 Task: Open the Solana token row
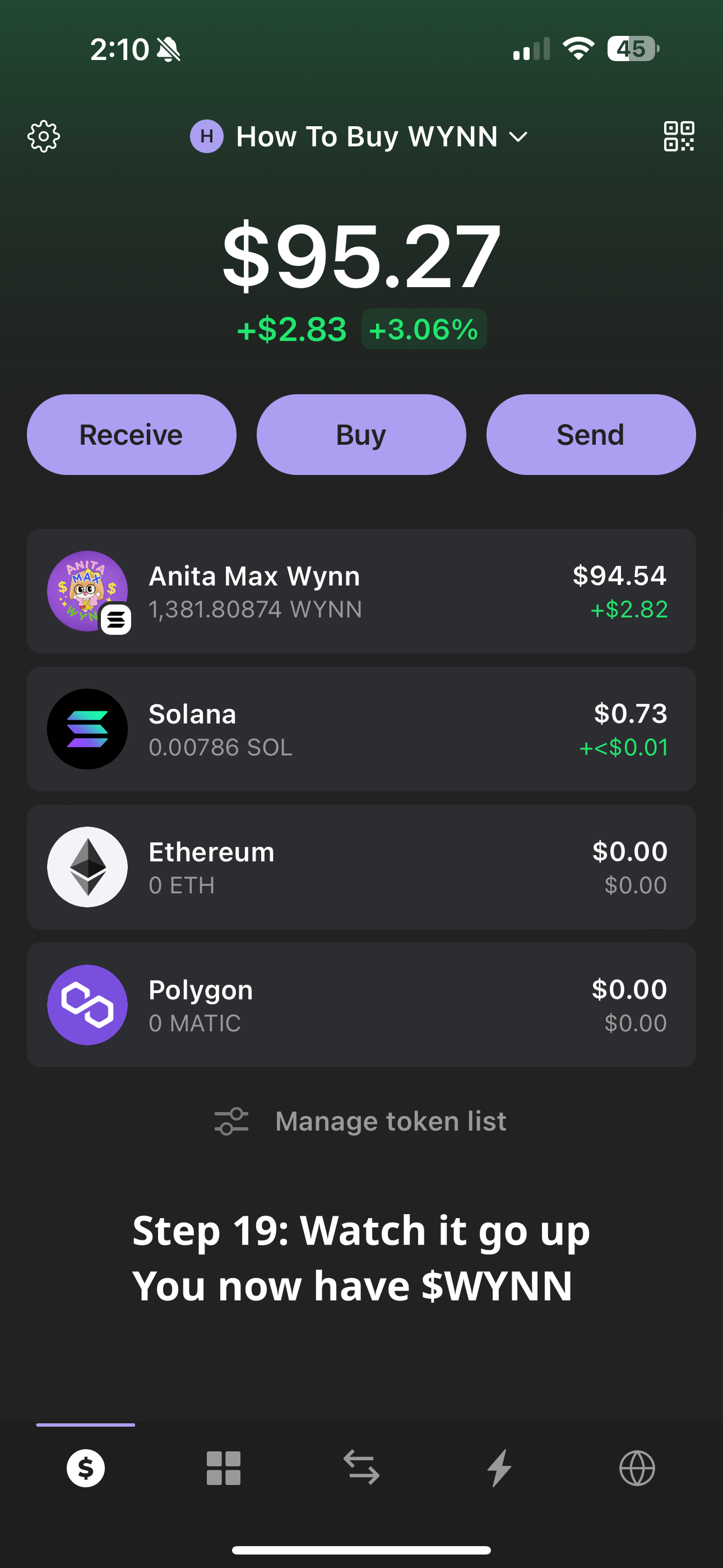pyautogui.click(x=361, y=729)
